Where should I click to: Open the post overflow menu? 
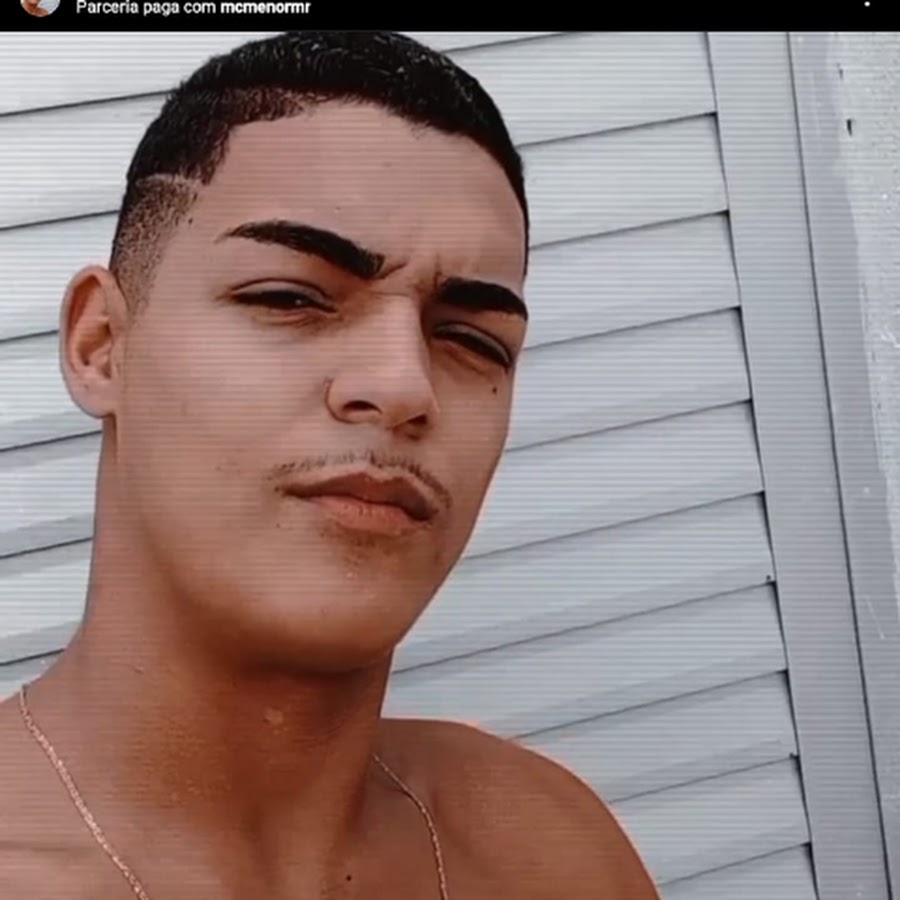click(867, 5)
